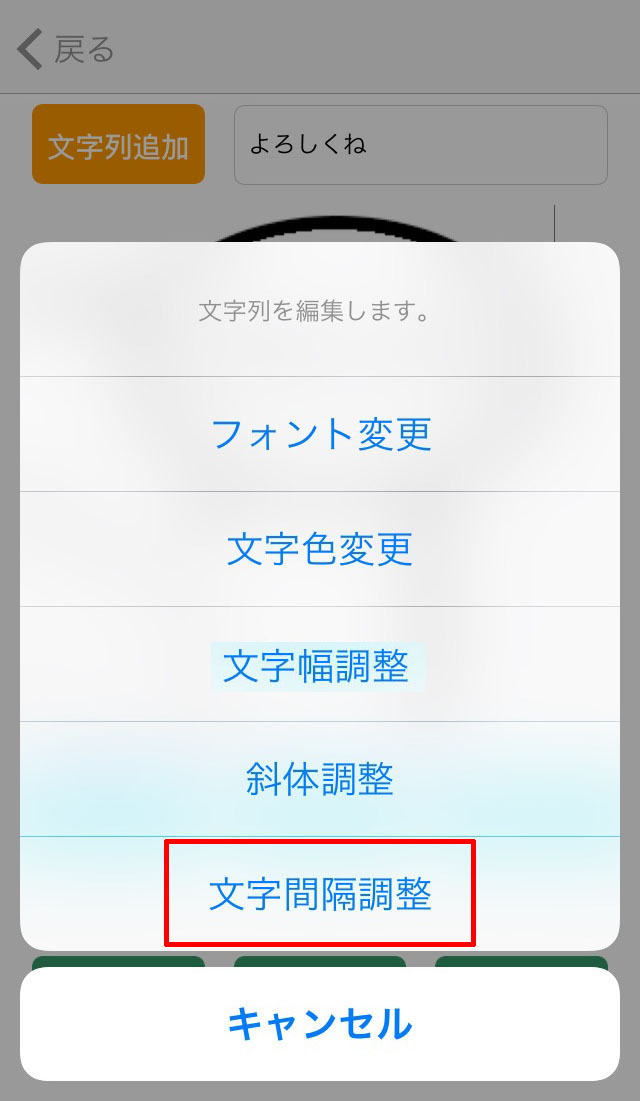Dismiss the sheet with キャンセル

320,1023
